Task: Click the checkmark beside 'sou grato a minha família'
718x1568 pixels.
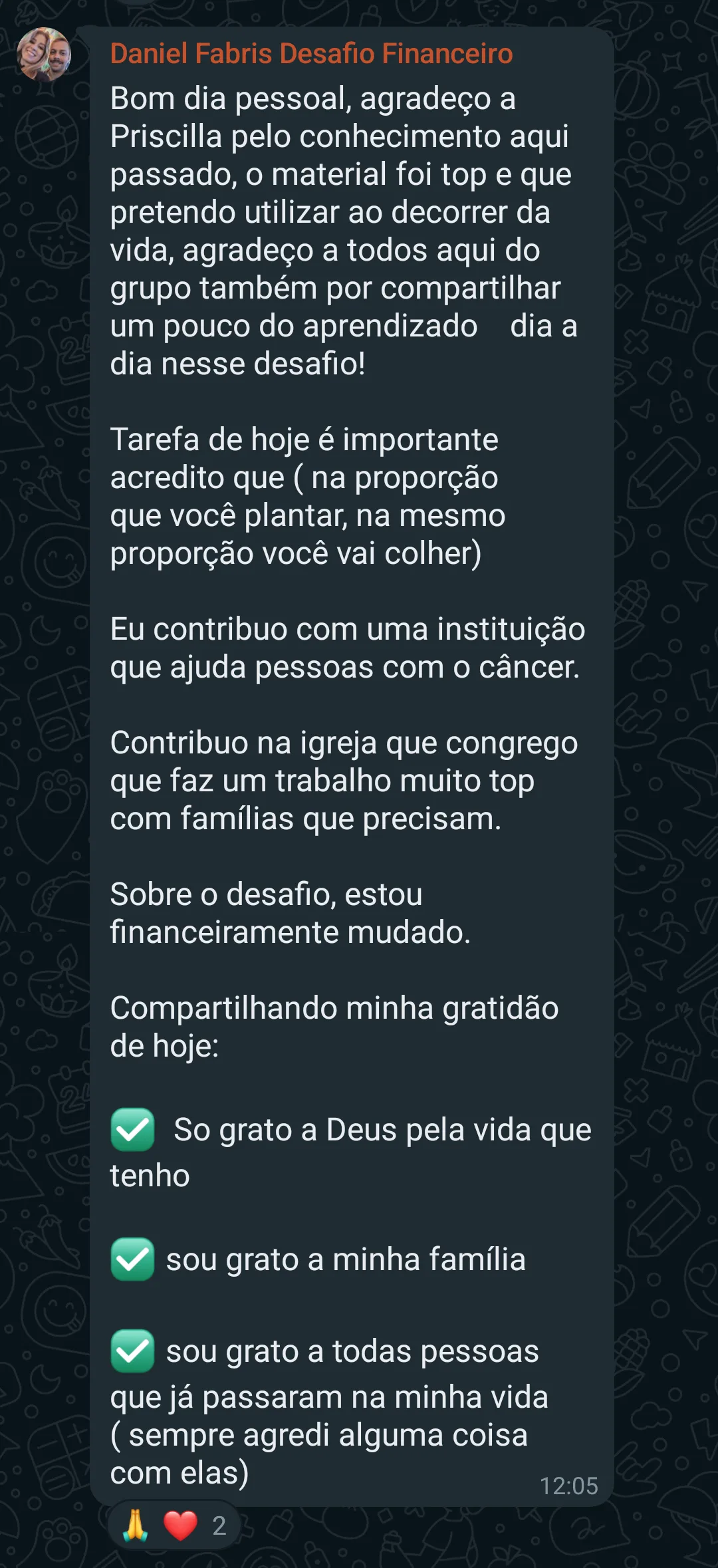Action: (133, 1260)
